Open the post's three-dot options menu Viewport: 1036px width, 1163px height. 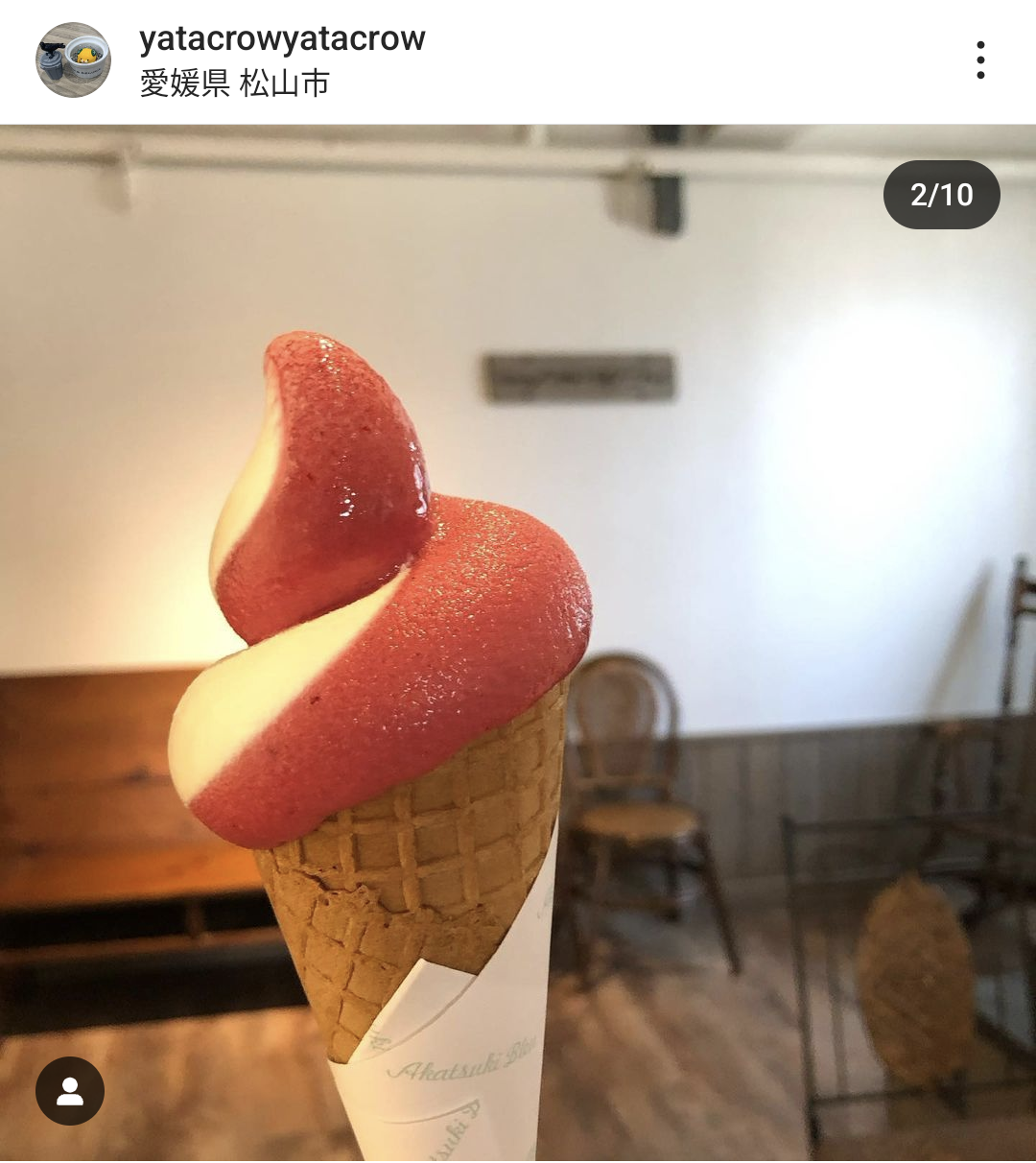click(x=979, y=60)
